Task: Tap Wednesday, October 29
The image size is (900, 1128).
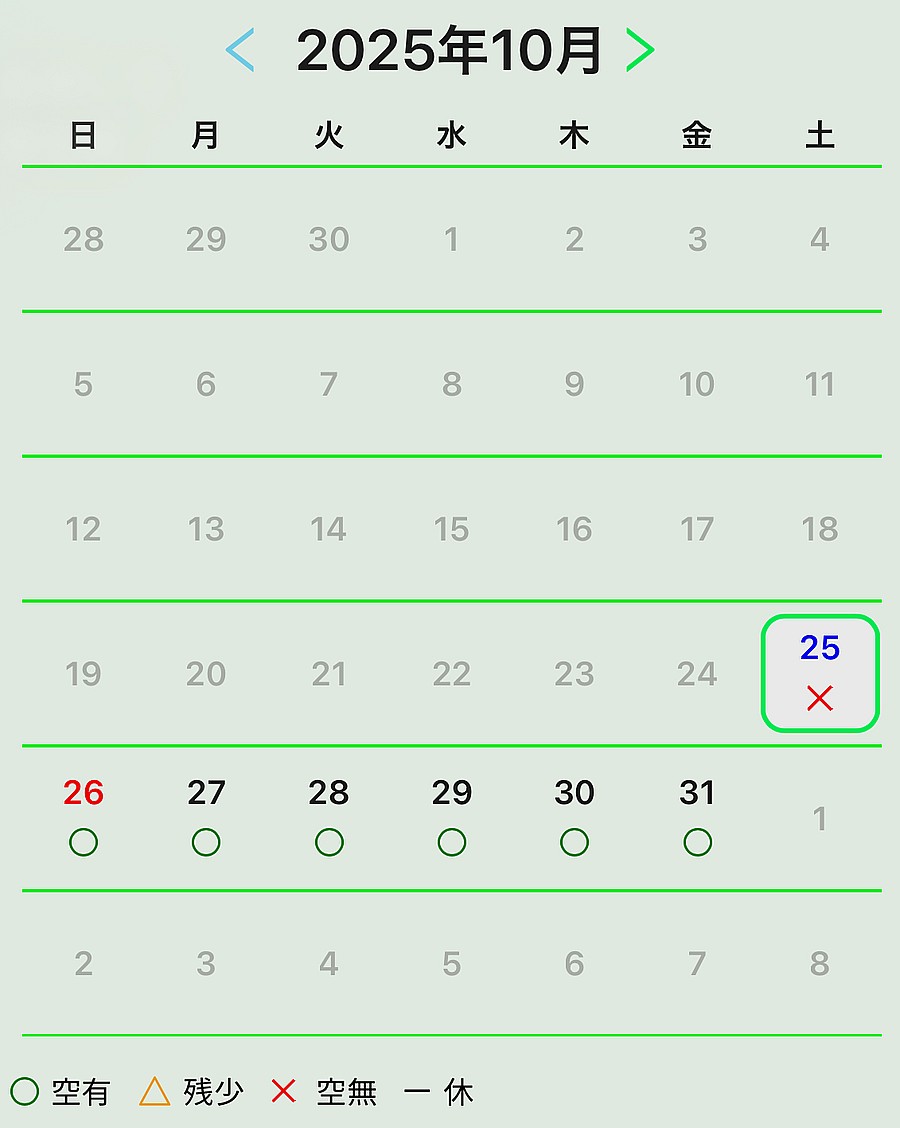Action: click(x=452, y=817)
